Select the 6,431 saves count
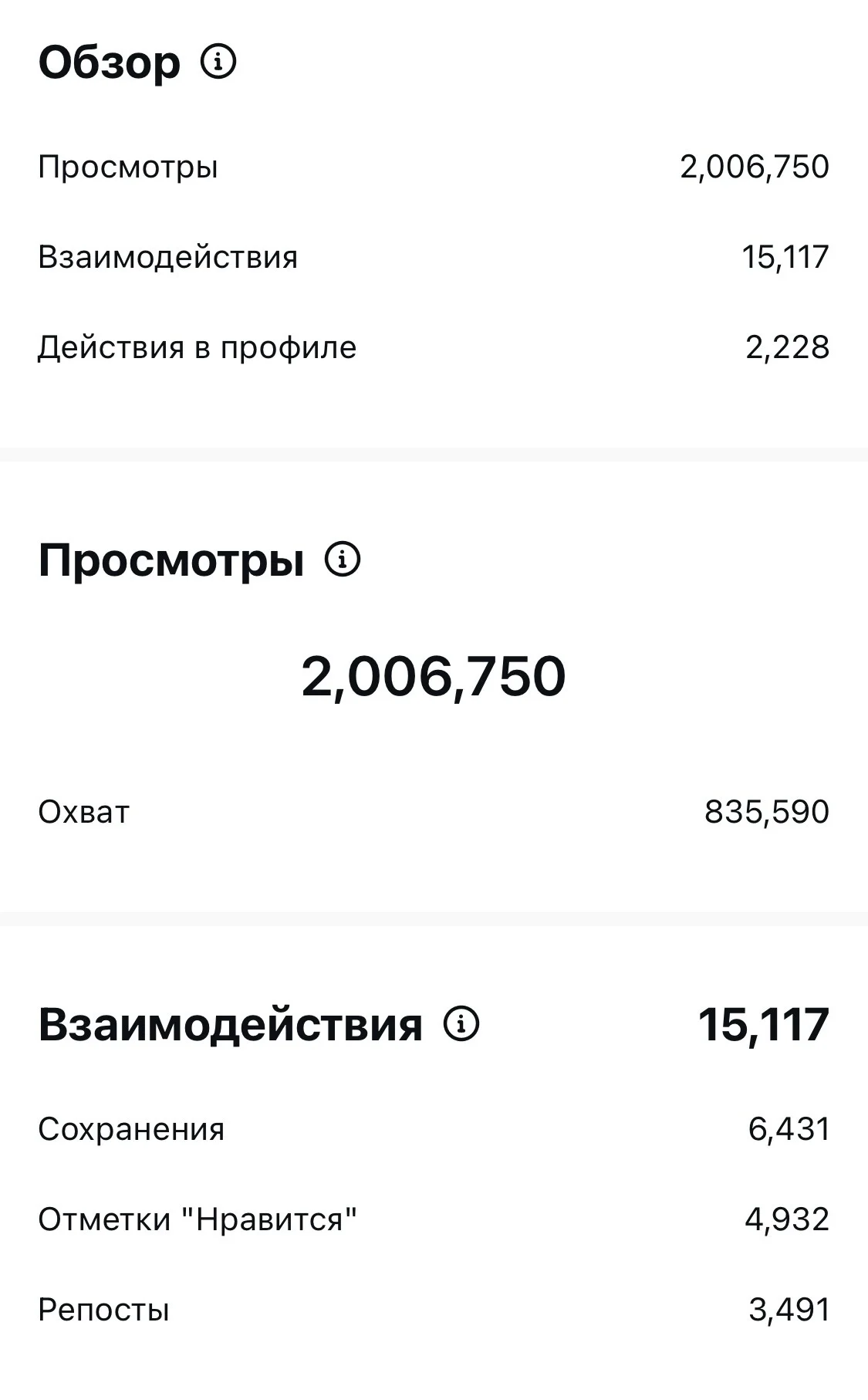The width and height of the screenshot is (868, 1400). [786, 1129]
